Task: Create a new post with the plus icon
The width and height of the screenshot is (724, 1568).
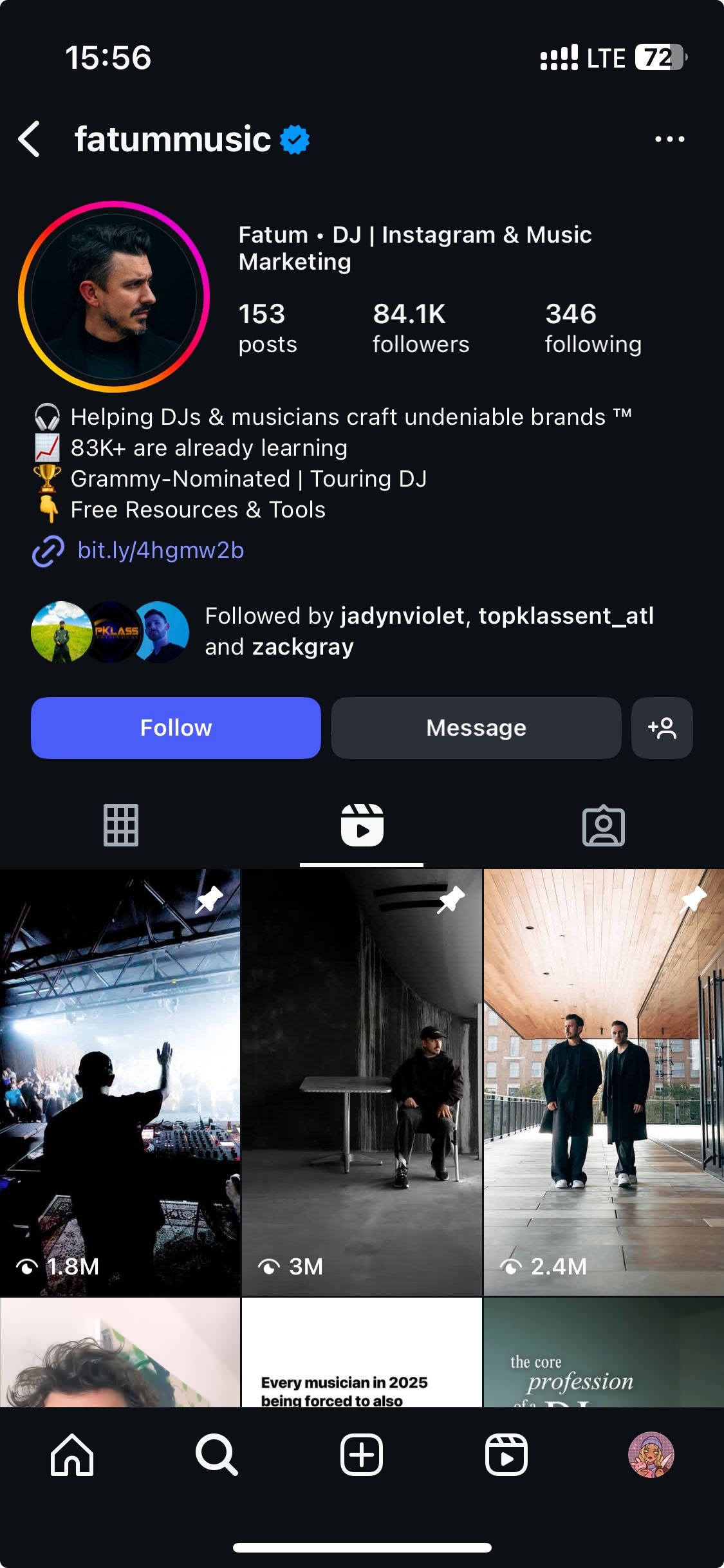Action: [362, 1455]
